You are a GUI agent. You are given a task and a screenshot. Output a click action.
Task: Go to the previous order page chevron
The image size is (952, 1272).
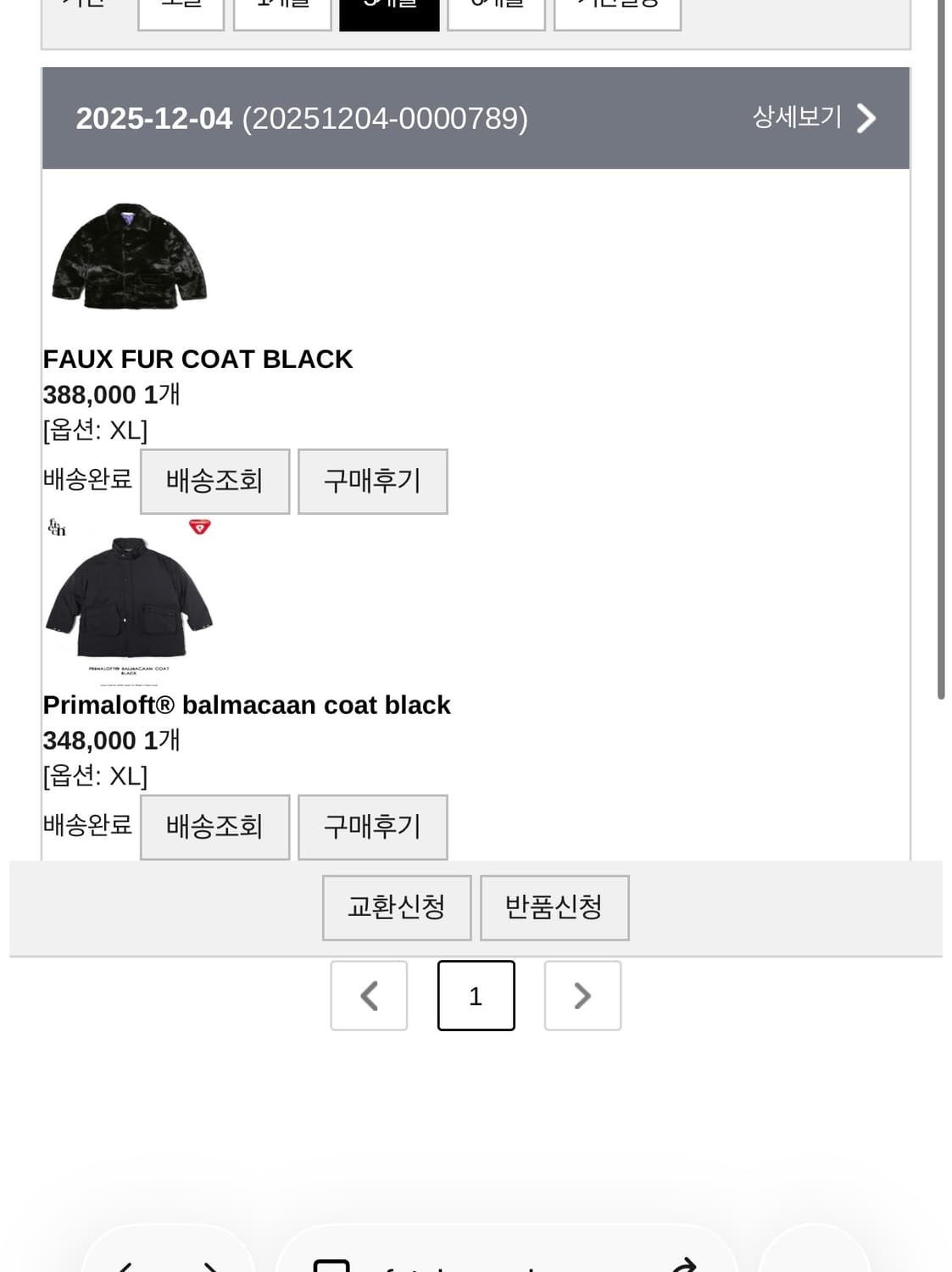tap(369, 996)
